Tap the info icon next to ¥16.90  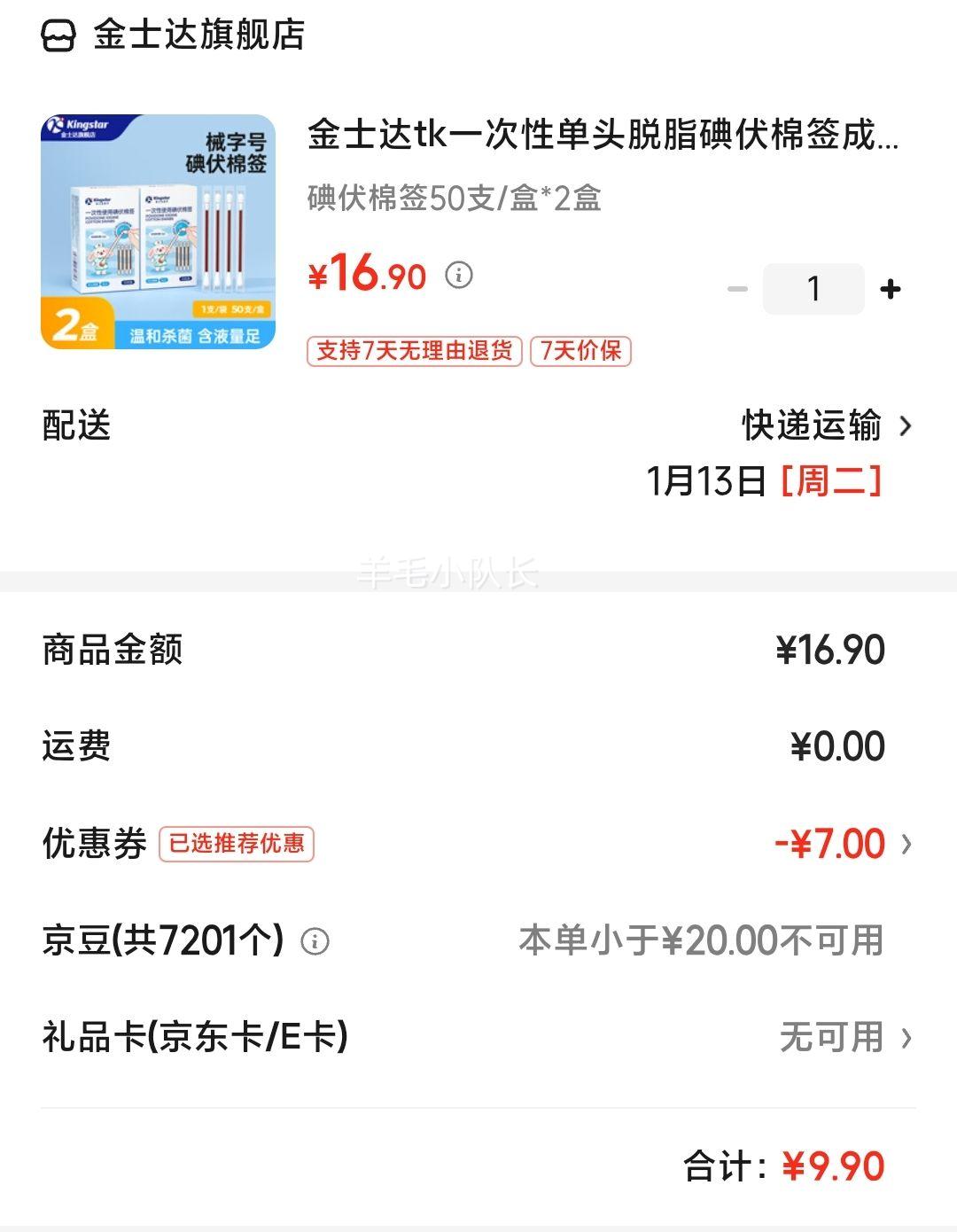click(457, 276)
